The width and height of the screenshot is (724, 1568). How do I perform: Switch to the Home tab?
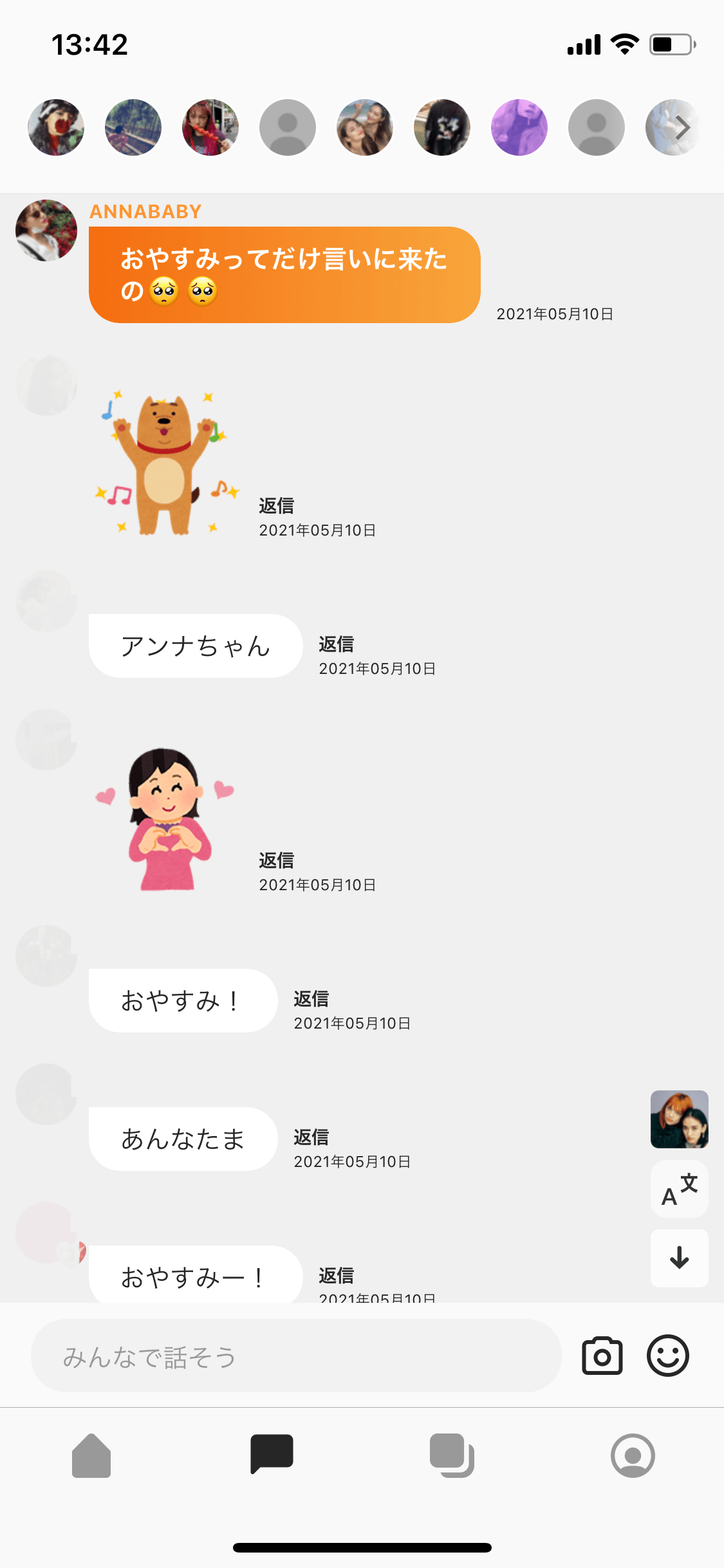tap(91, 1455)
